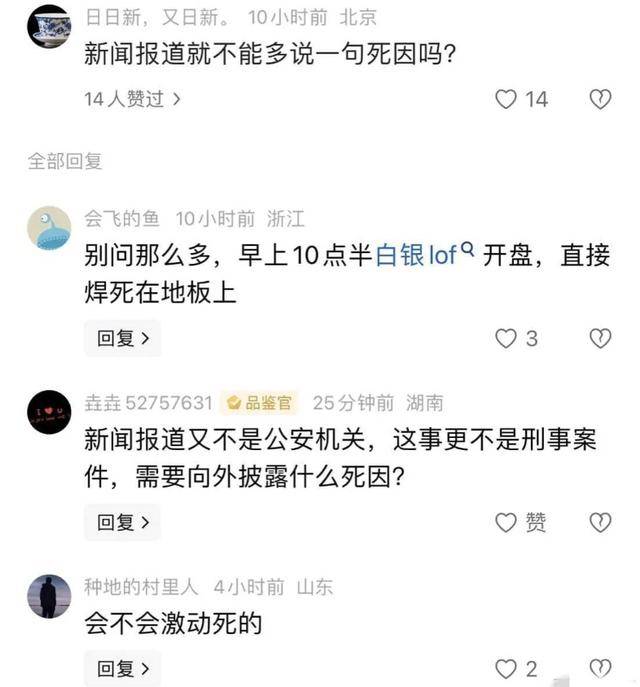This screenshot has width=640, height=687.
Task: Open the 14人赞过 likers list
Action: tap(133, 99)
